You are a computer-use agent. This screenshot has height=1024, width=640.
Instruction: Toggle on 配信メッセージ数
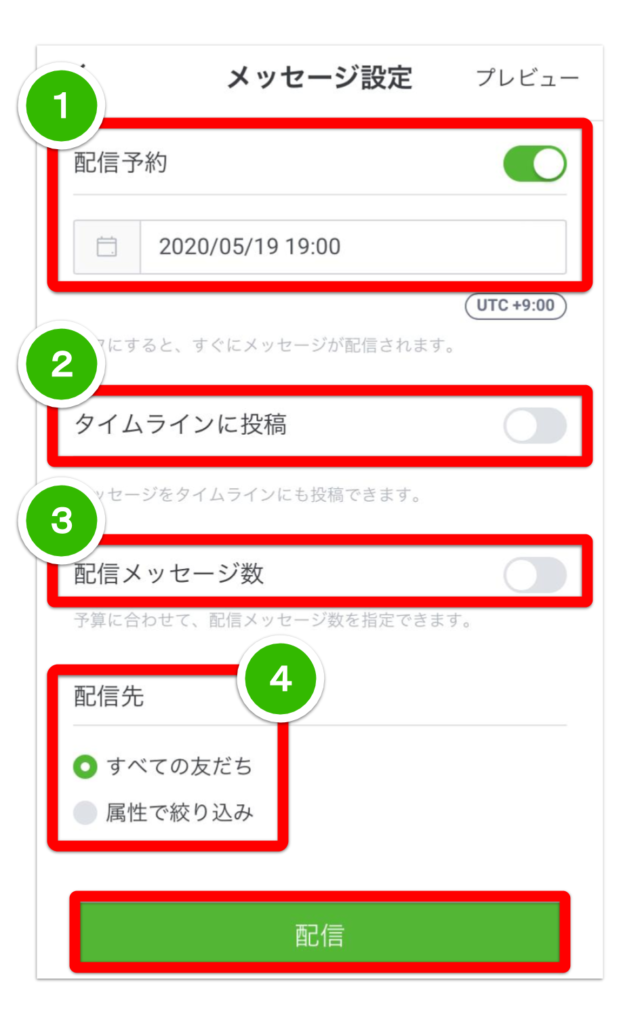pos(534,575)
